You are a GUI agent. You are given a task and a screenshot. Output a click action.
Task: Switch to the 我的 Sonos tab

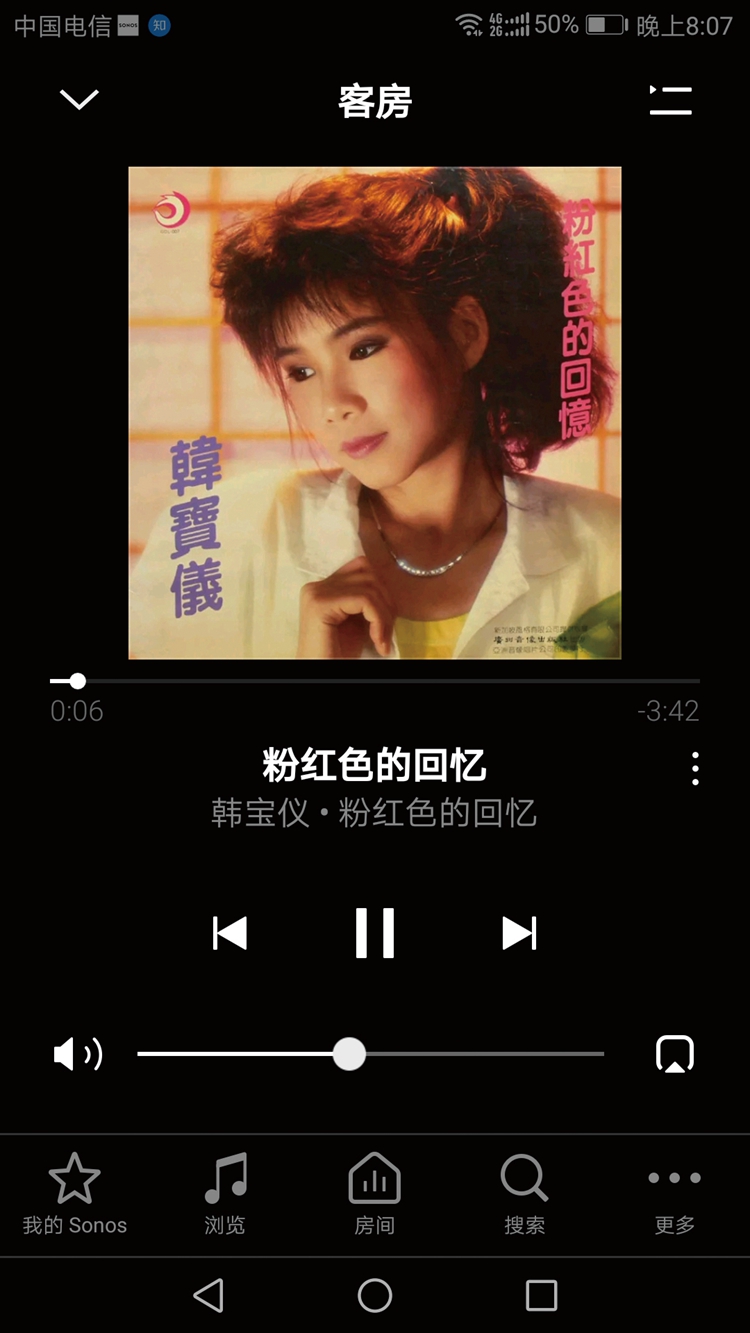[75, 1194]
